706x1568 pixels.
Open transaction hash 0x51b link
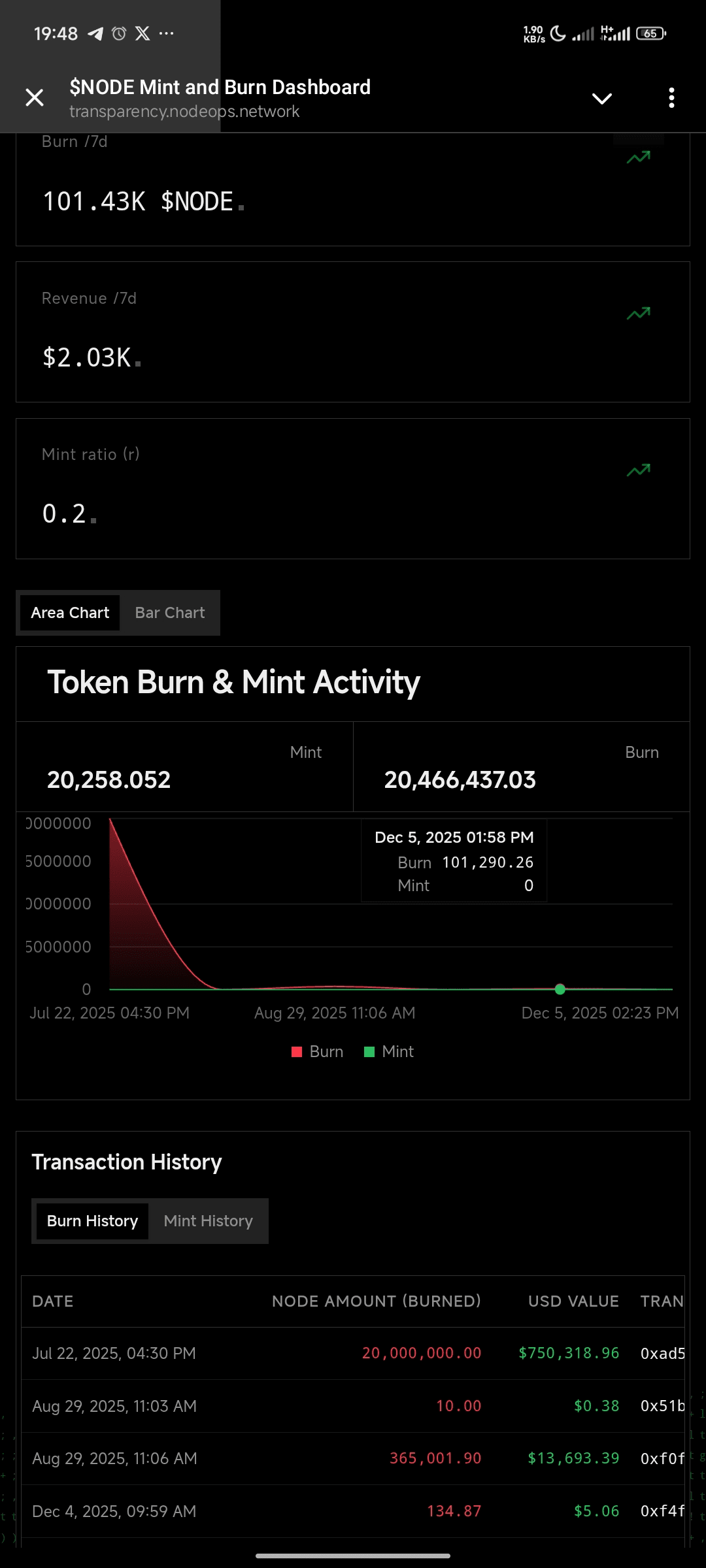662,1406
